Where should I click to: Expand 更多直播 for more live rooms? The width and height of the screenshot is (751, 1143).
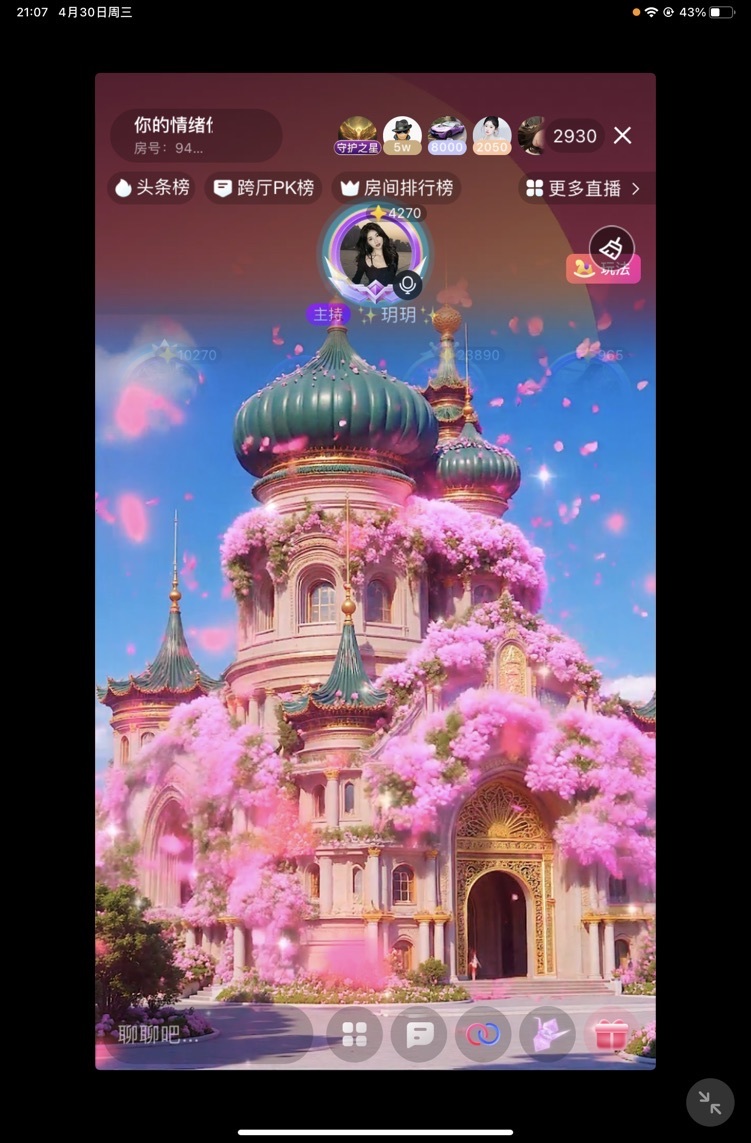click(x=583, y=188)
